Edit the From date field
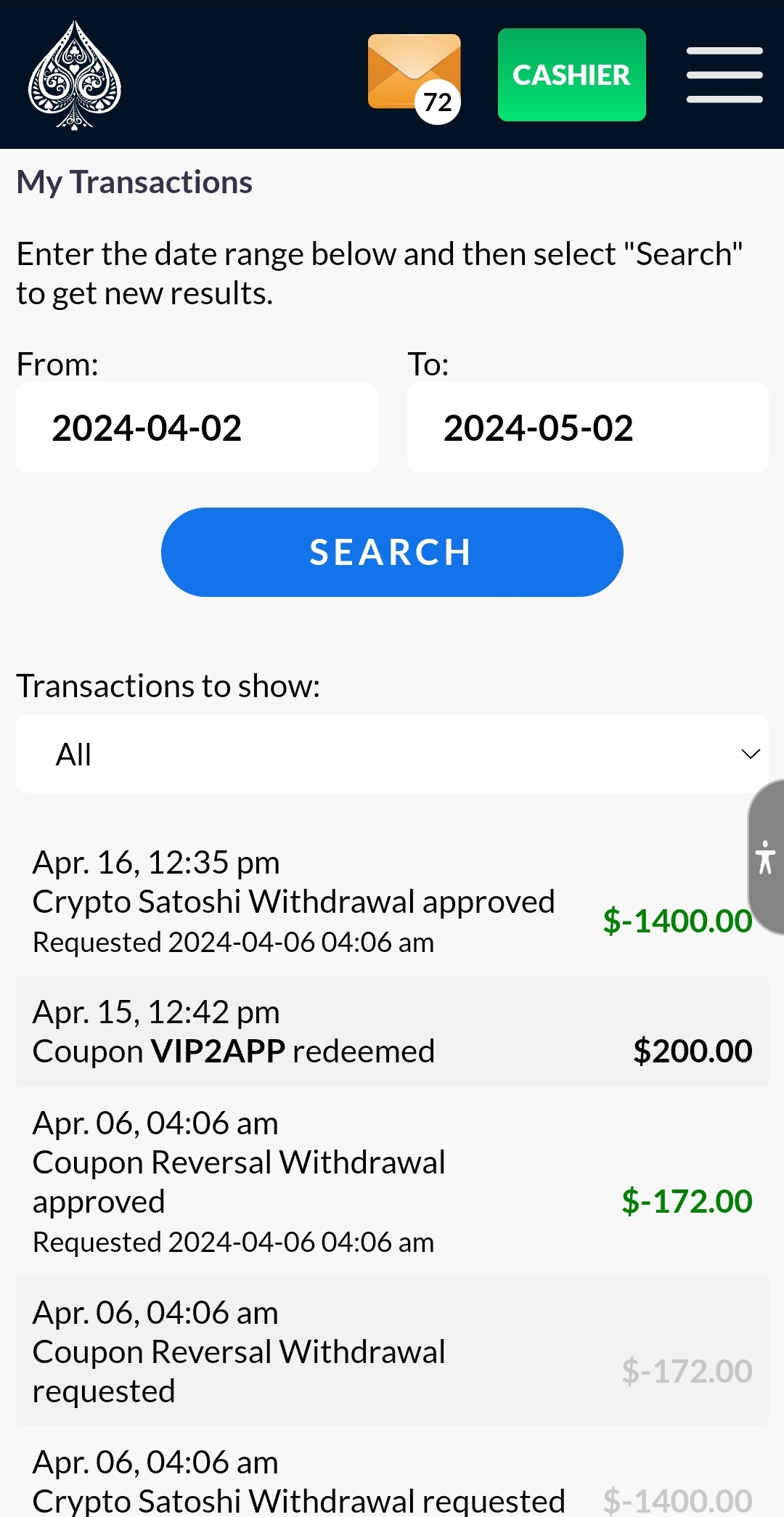The width and height of the screenshot is (784, 1517). coord(196,428)
